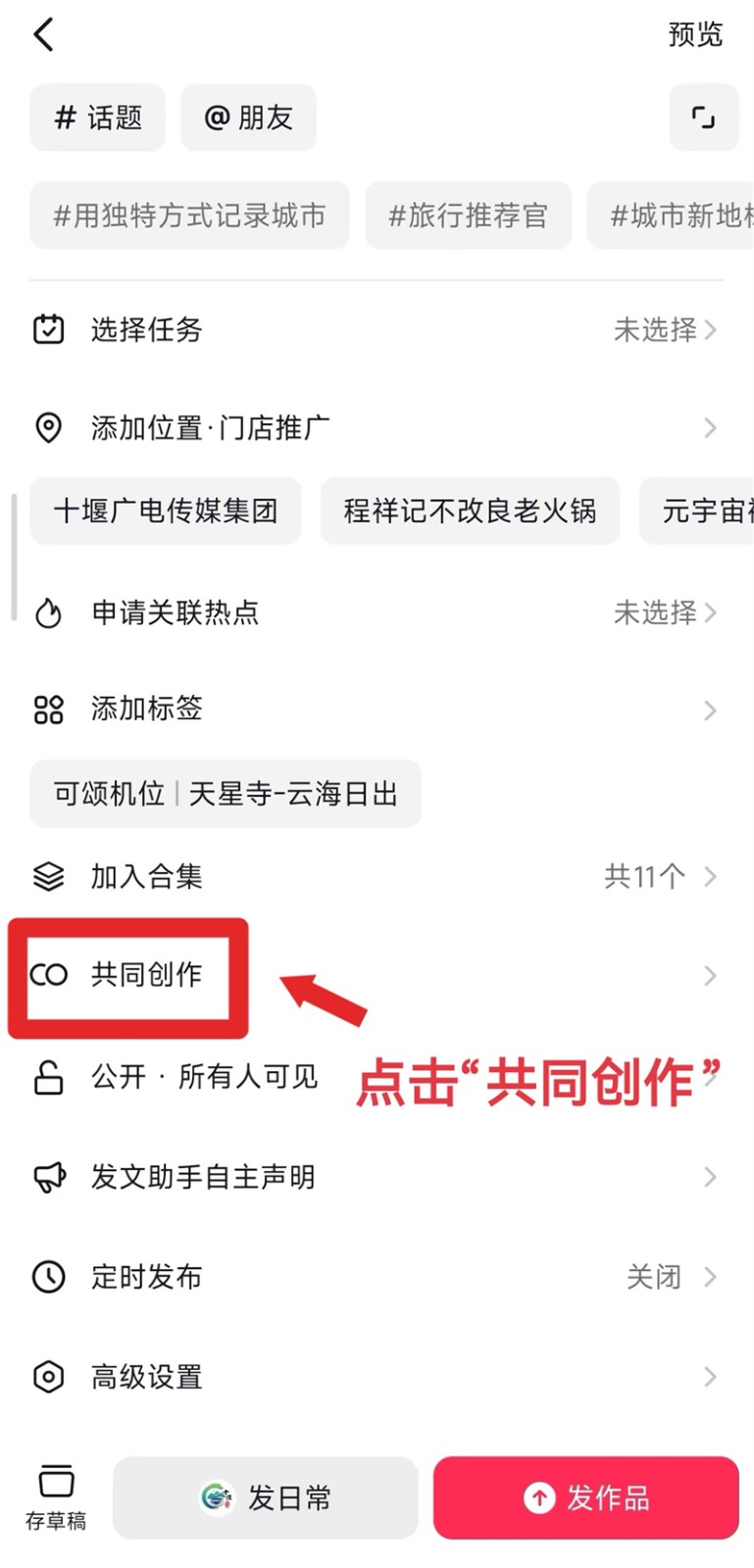Select the #旅行推荐官 hashtag chip

[468, 216]
